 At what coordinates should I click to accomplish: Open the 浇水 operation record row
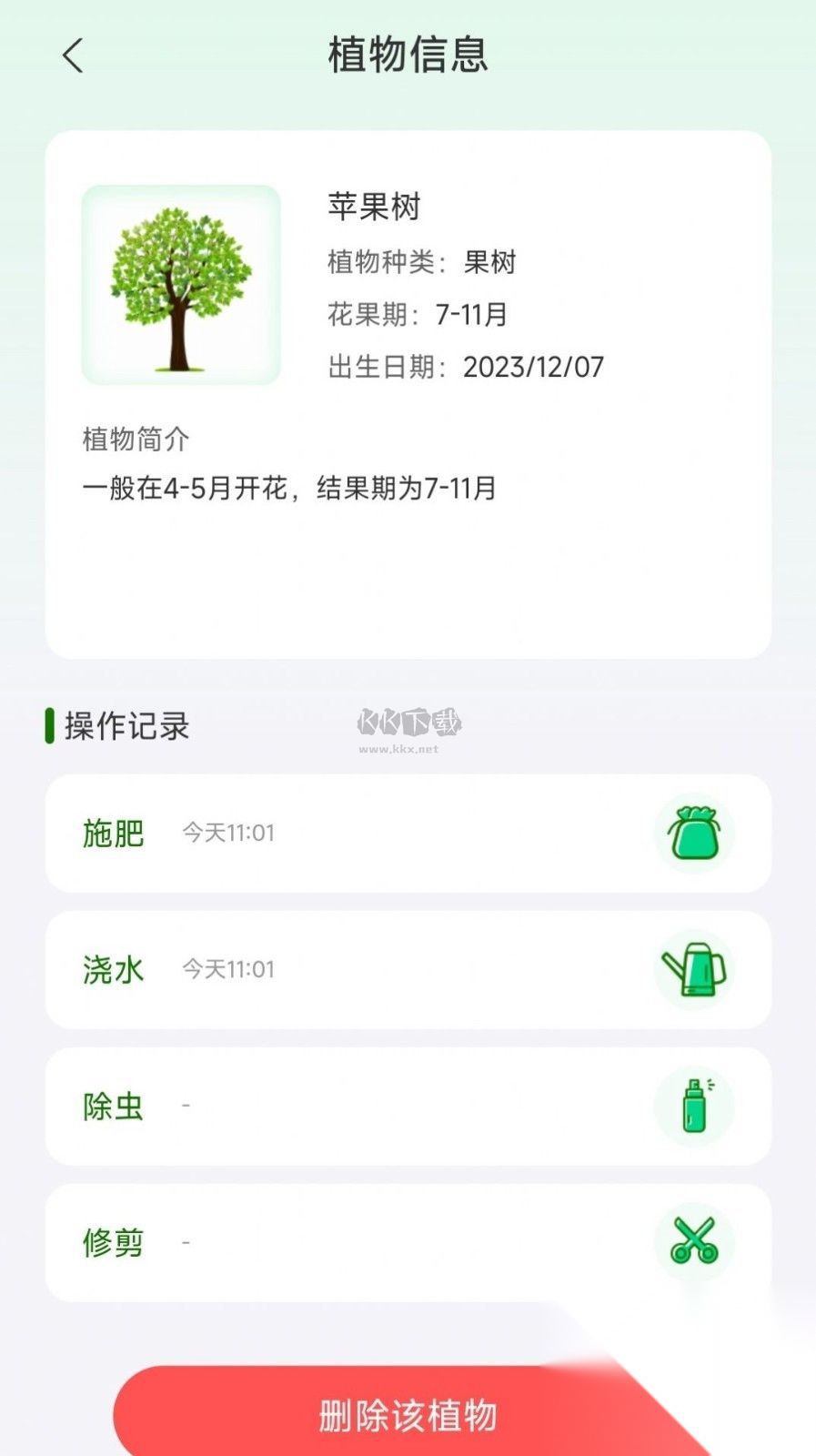pyautogui.click(x=408, y=969)
